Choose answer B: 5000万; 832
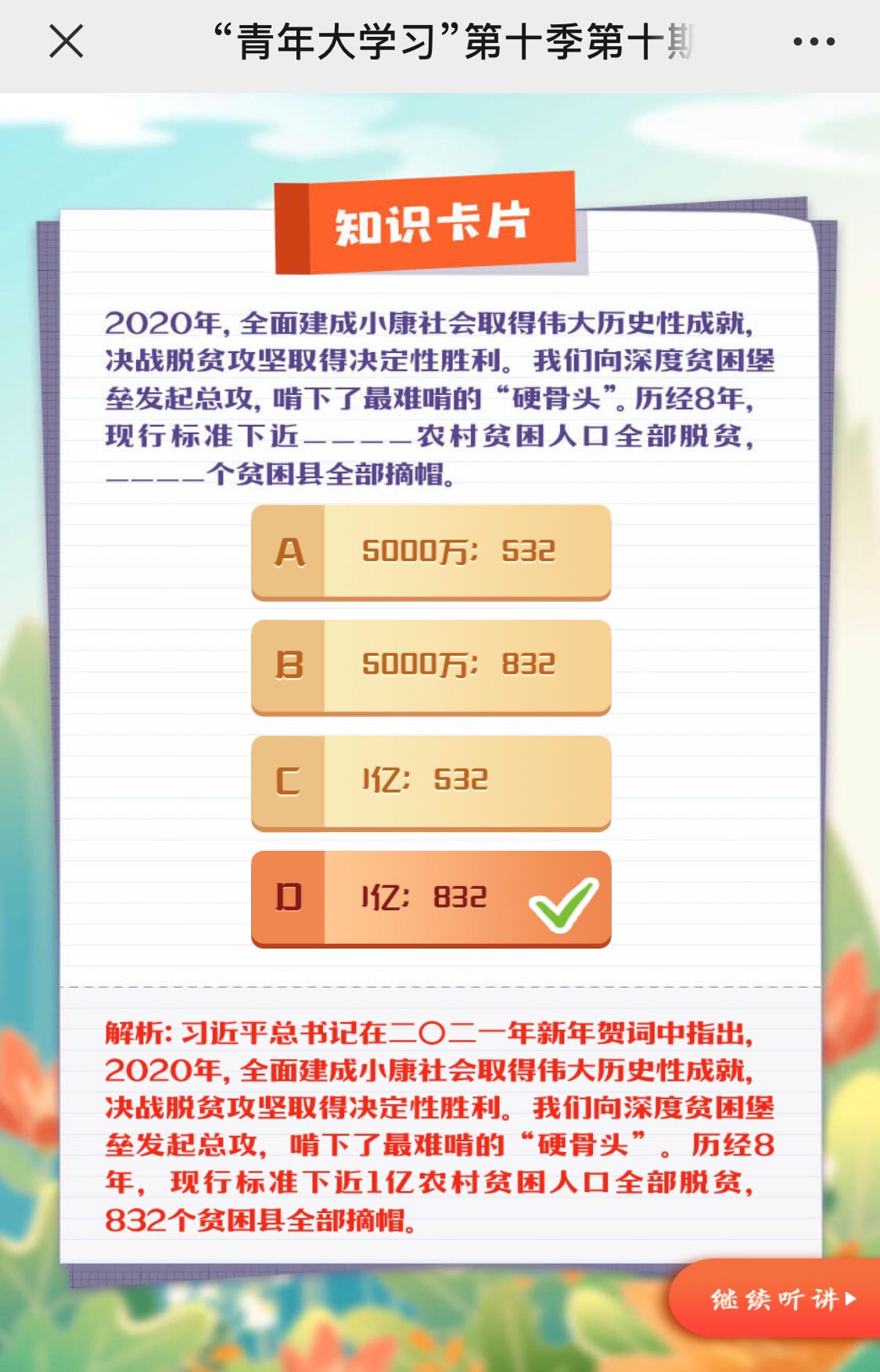Screen dimensions: 880x1372 [431, 666]
